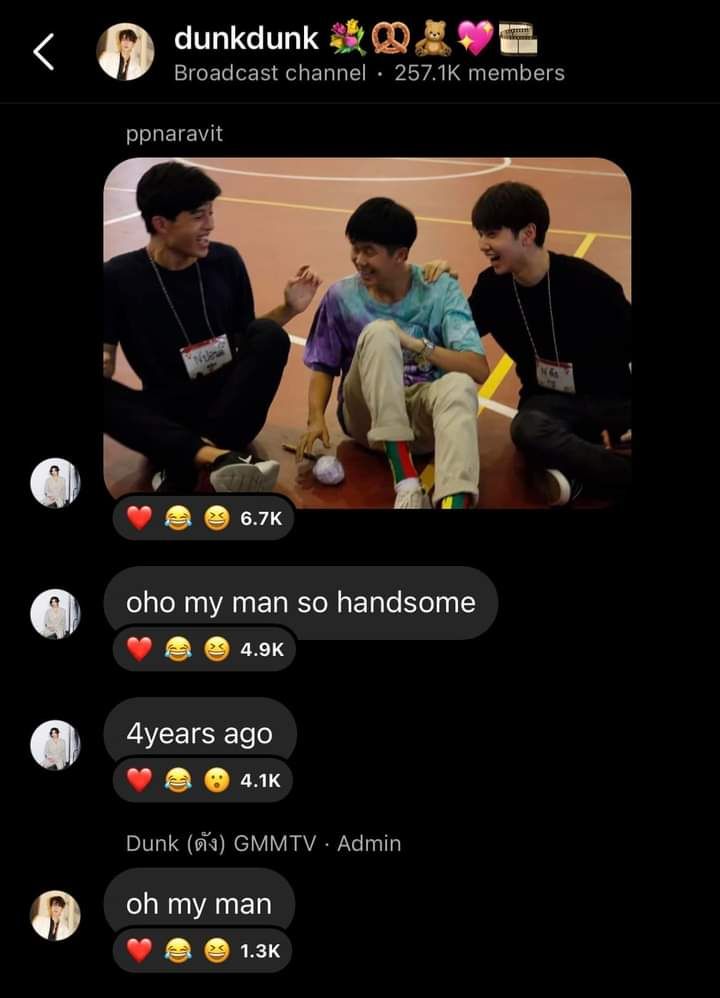This screenshot has width=720, height=998.
Task: Open the shared photo from ppnaravit
Action: [367, 333]
